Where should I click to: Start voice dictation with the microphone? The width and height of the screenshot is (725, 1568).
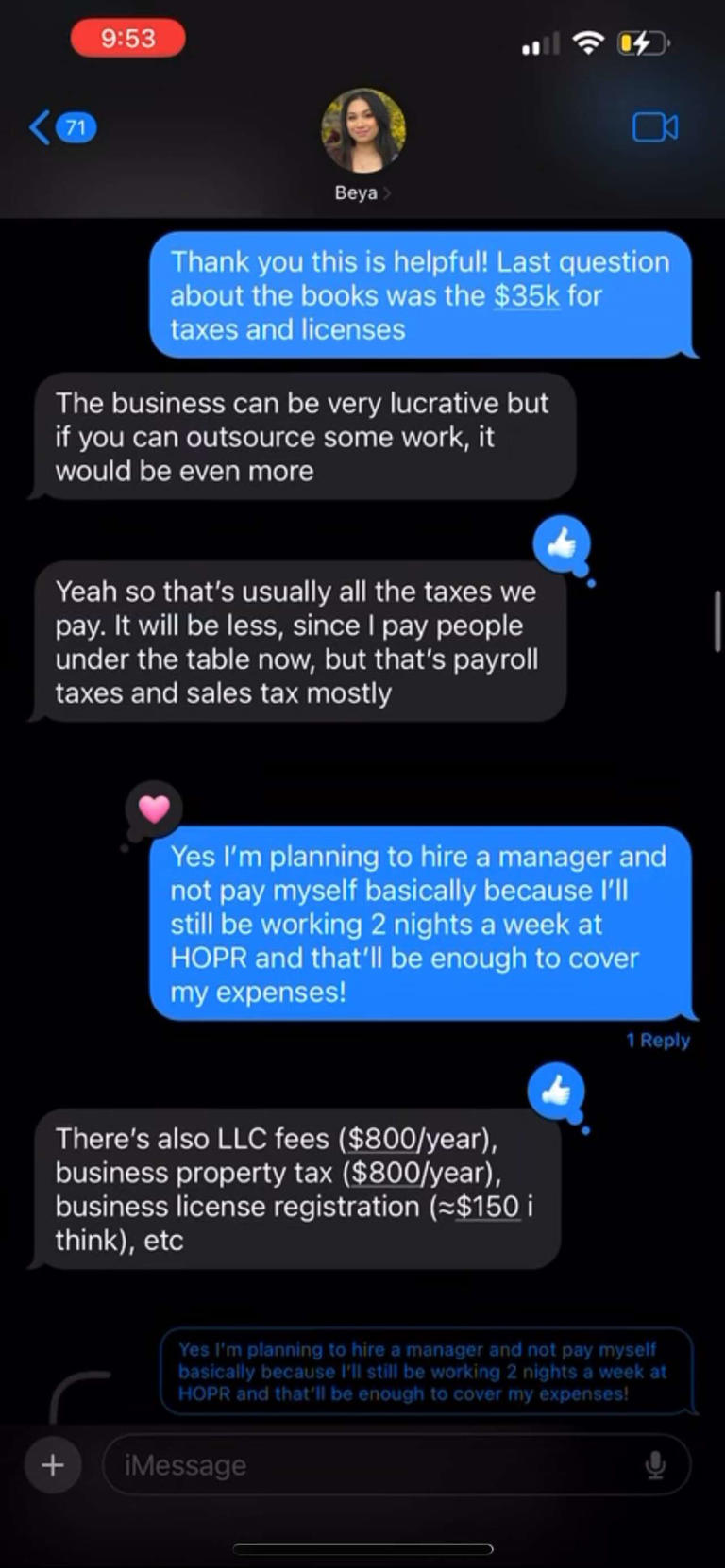[x=654, y=1464]
